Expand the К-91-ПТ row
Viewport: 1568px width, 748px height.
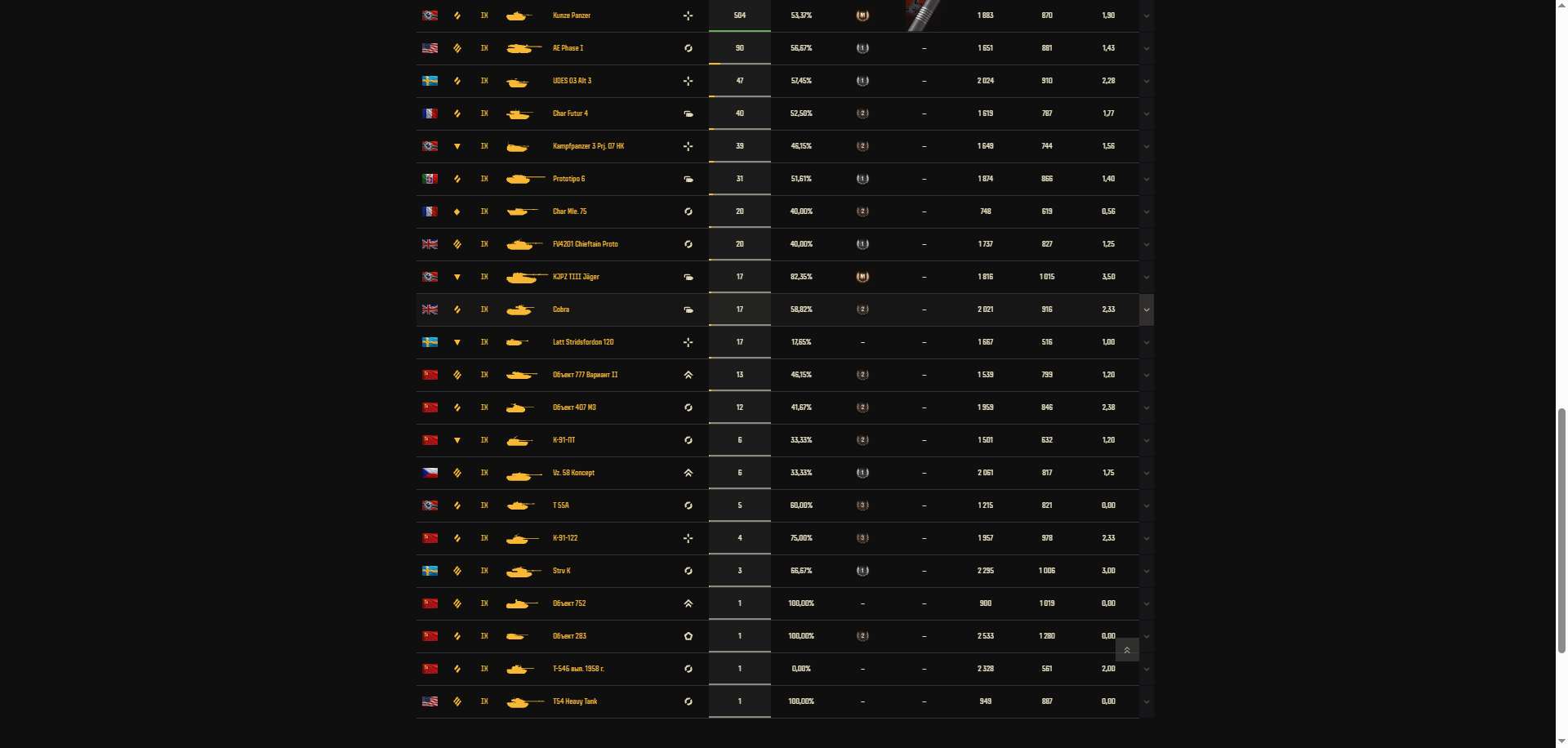tap(1146, 440)
